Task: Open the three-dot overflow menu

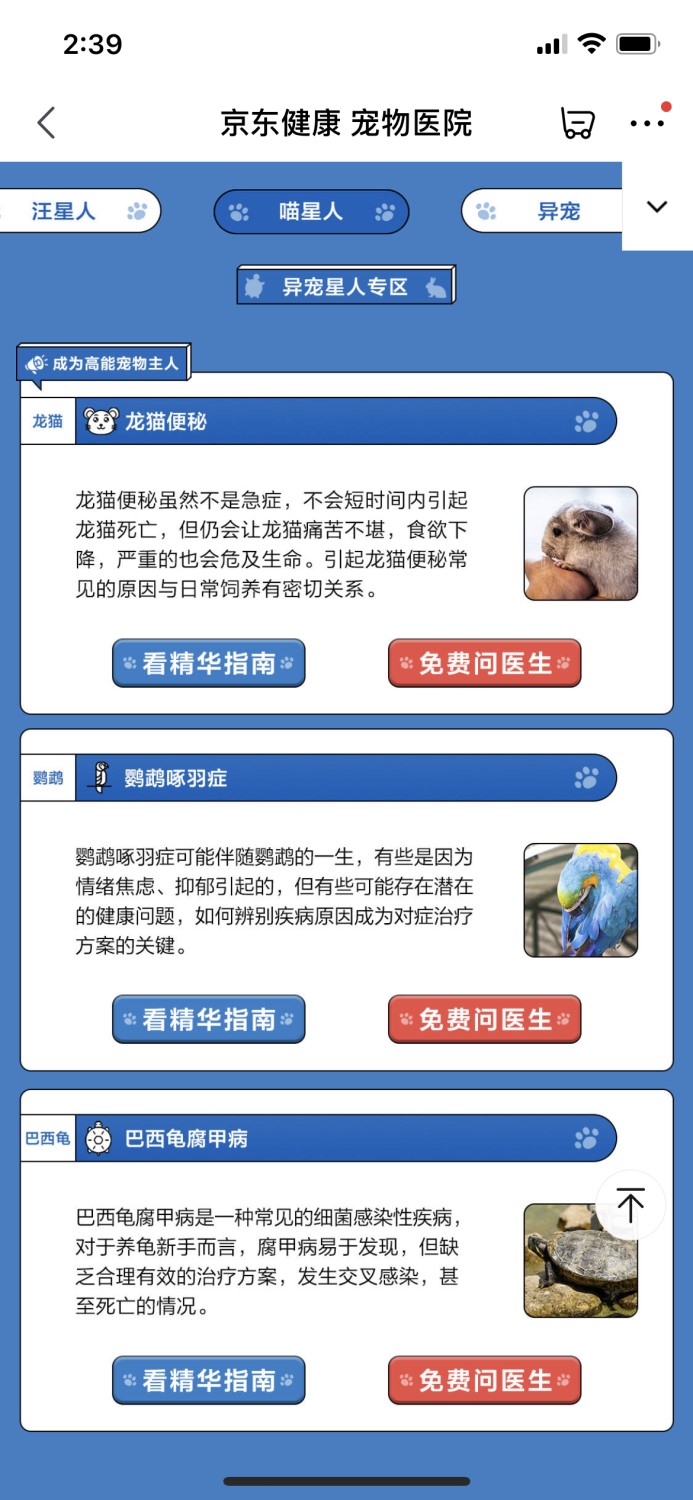Action: click(647, 123)
